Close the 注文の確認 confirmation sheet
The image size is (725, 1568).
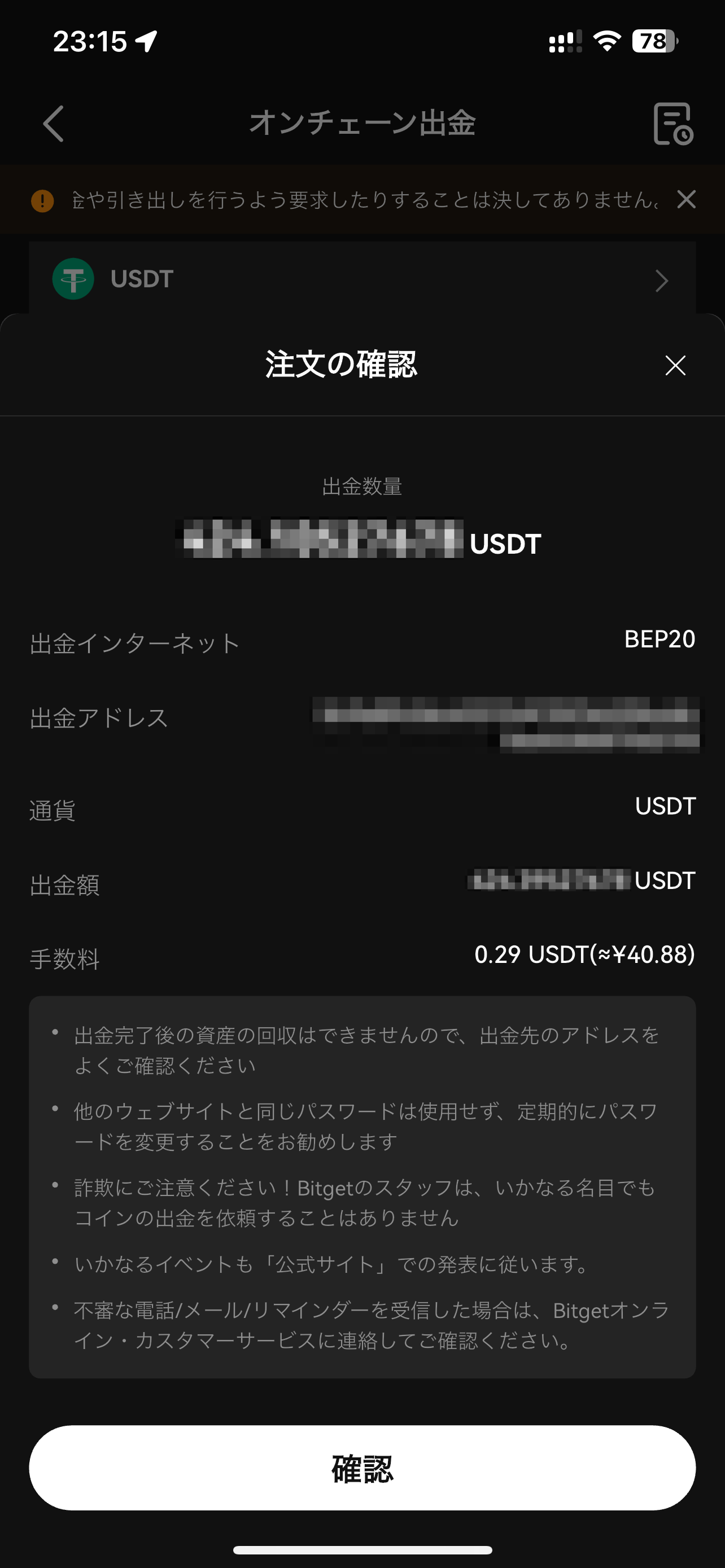pos(675,366)
